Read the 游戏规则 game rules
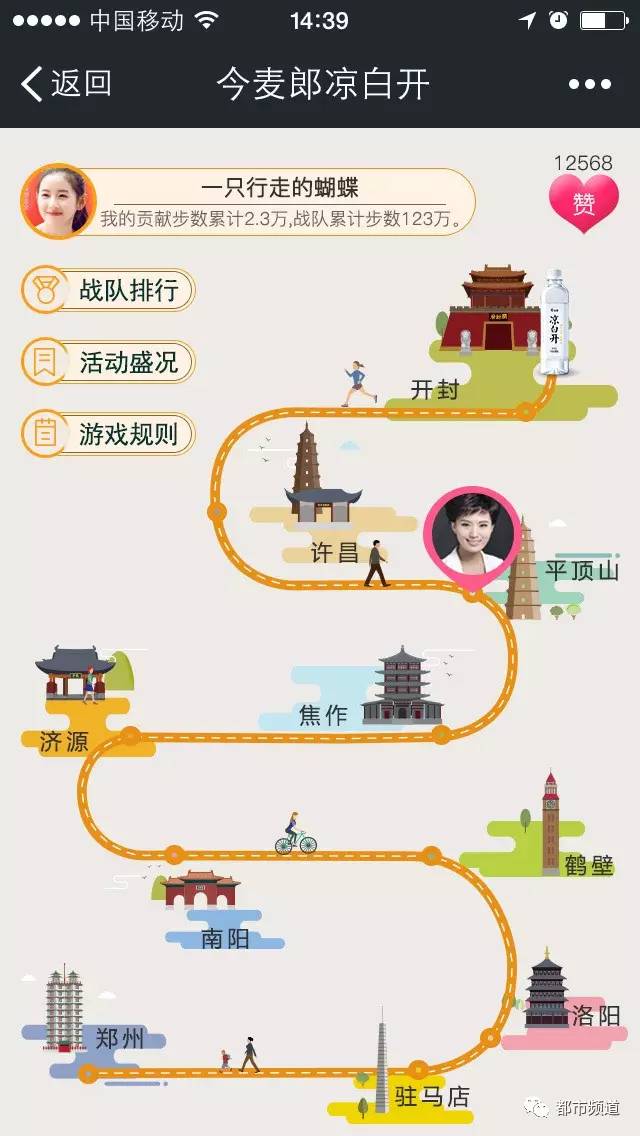The image size is (640, 1136). (109, 434)
